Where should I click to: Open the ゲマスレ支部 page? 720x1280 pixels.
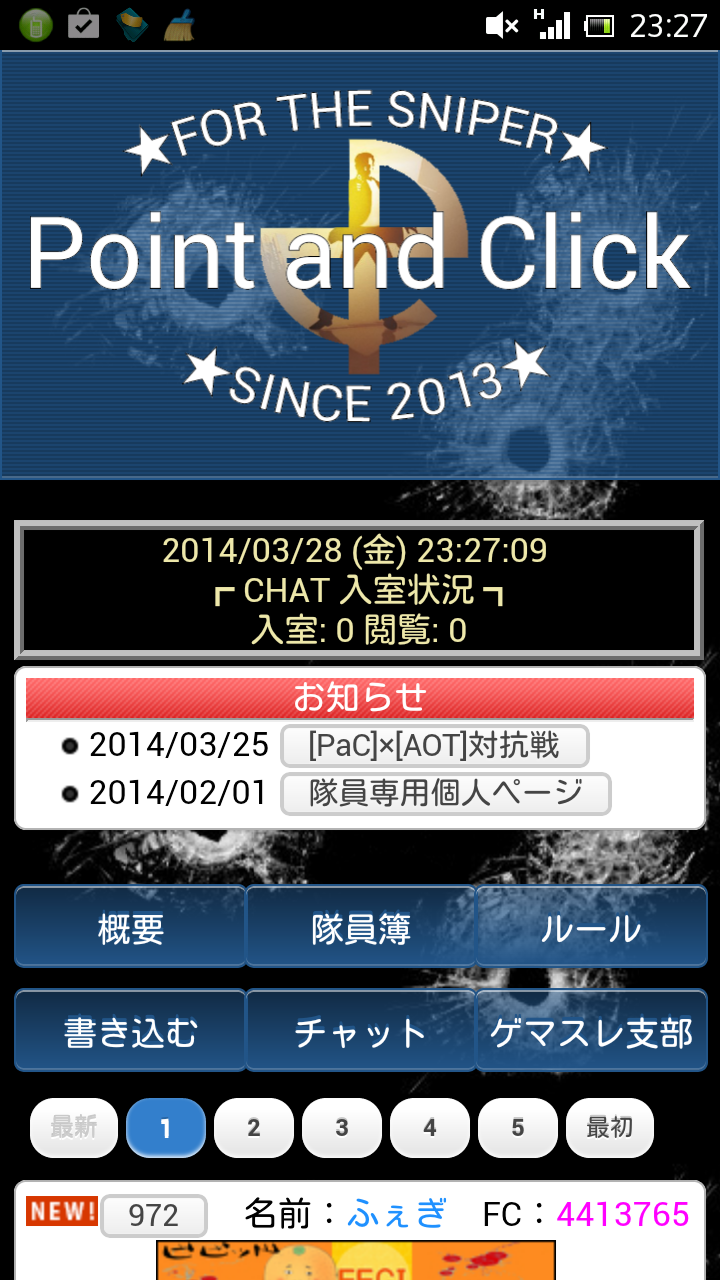point(590,1031)
